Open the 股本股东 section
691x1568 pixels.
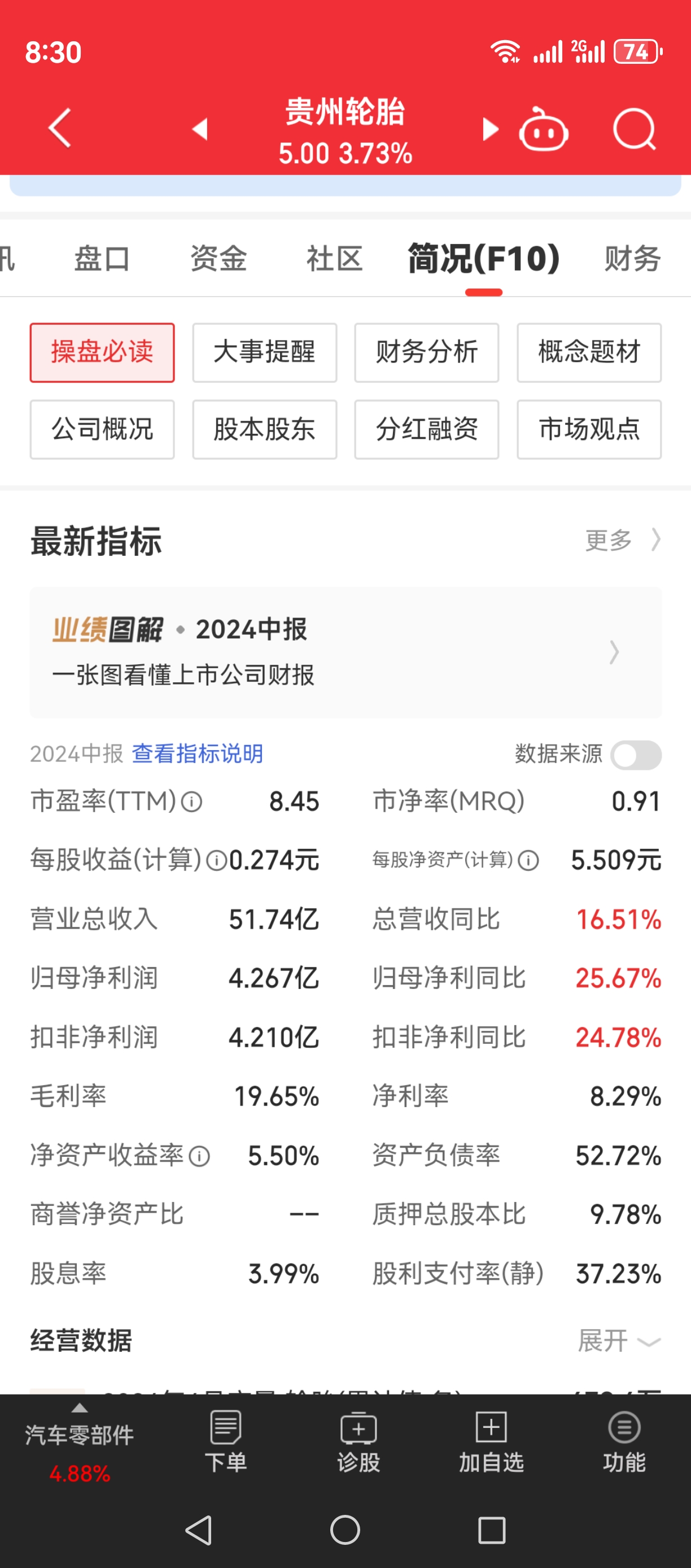click(x=265, y=429)
